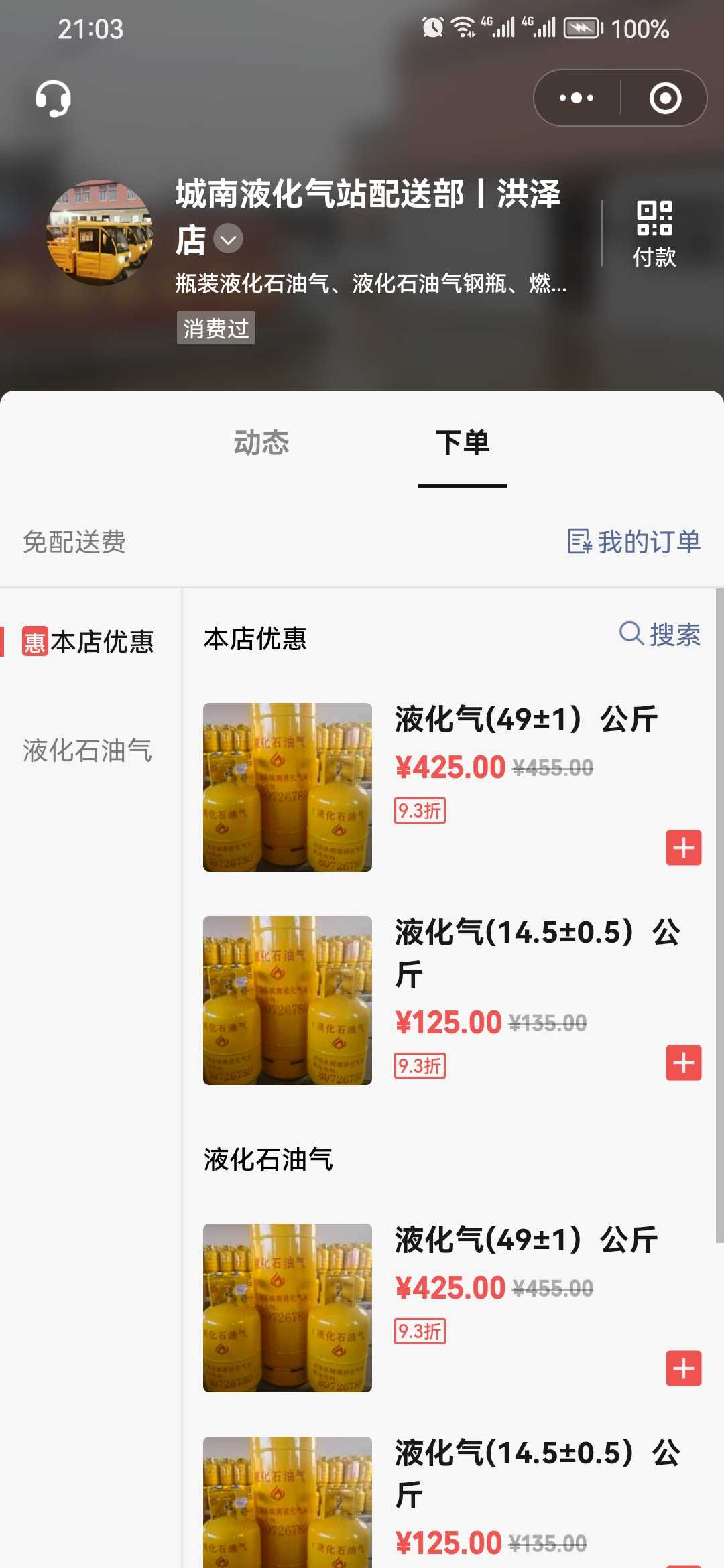Tap the 搜索 product search

point(660,634)
